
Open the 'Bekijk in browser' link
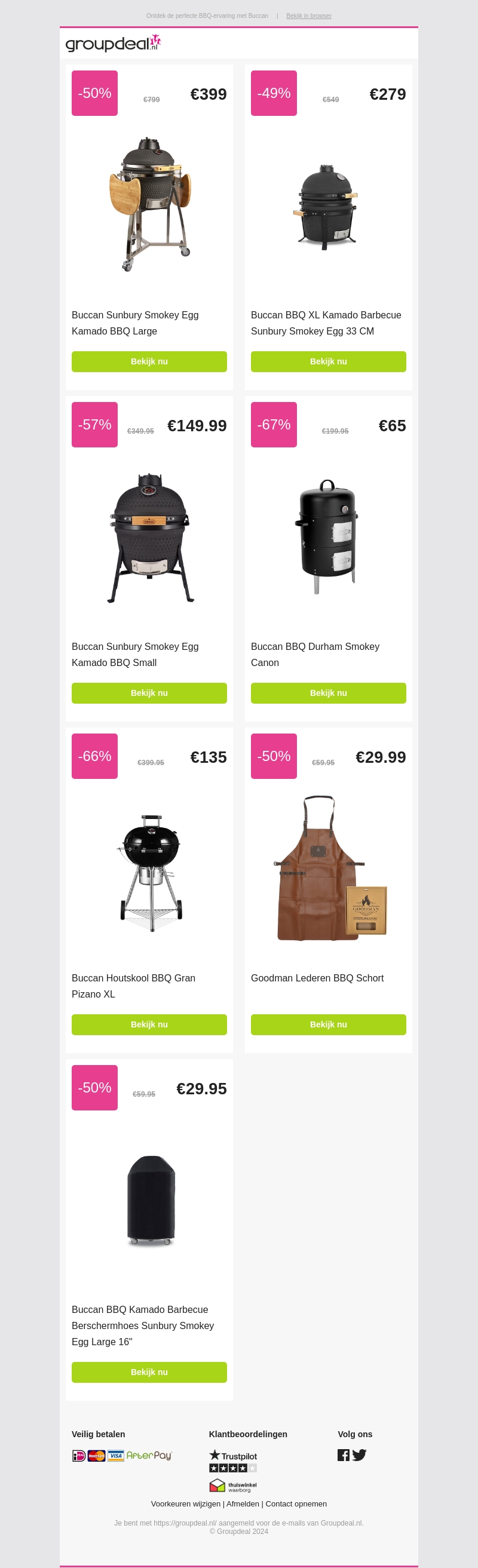click(x=309, y=16)
